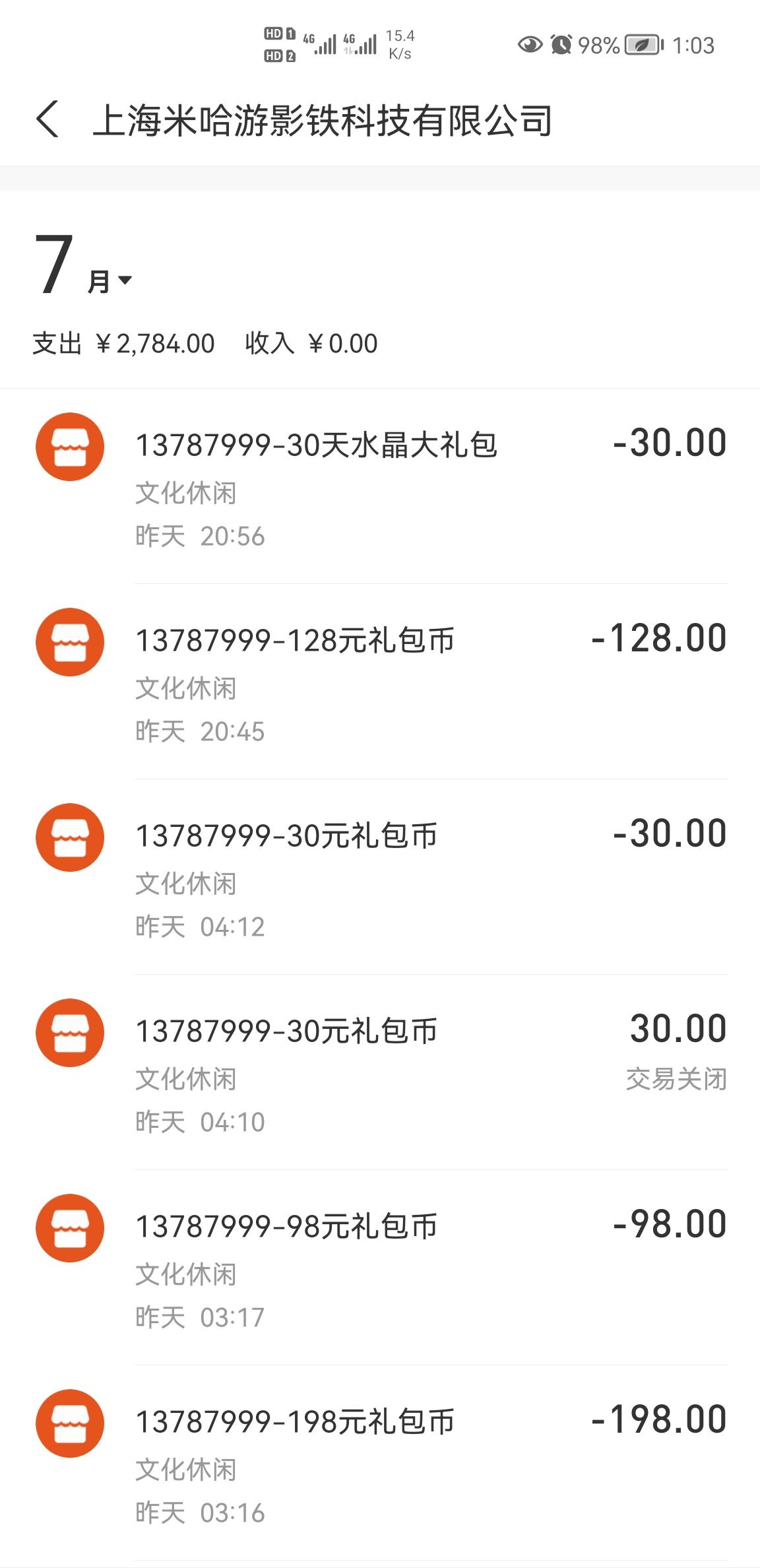View the 30元礼包币 payment at 04:12

click(380, 877)
